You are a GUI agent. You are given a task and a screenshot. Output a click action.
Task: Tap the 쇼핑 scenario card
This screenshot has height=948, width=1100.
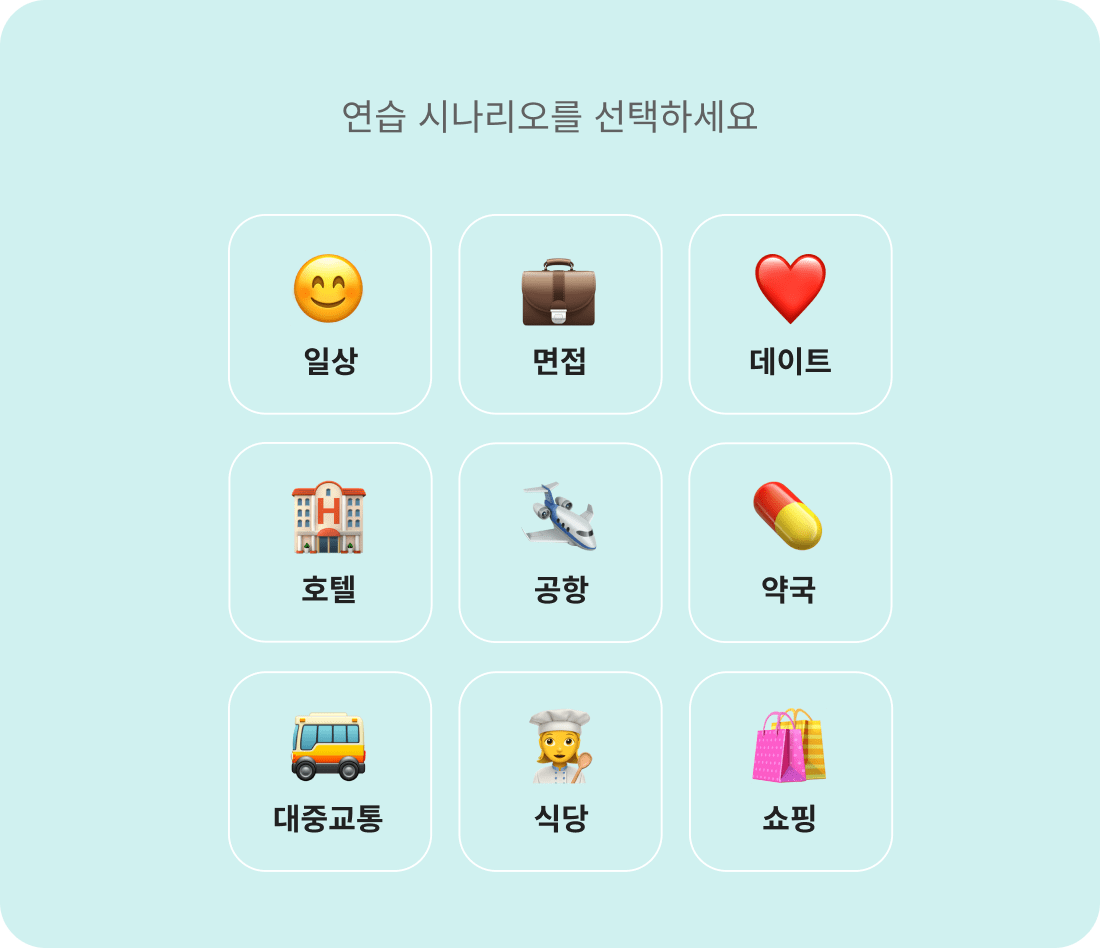[x=790, y=771]
